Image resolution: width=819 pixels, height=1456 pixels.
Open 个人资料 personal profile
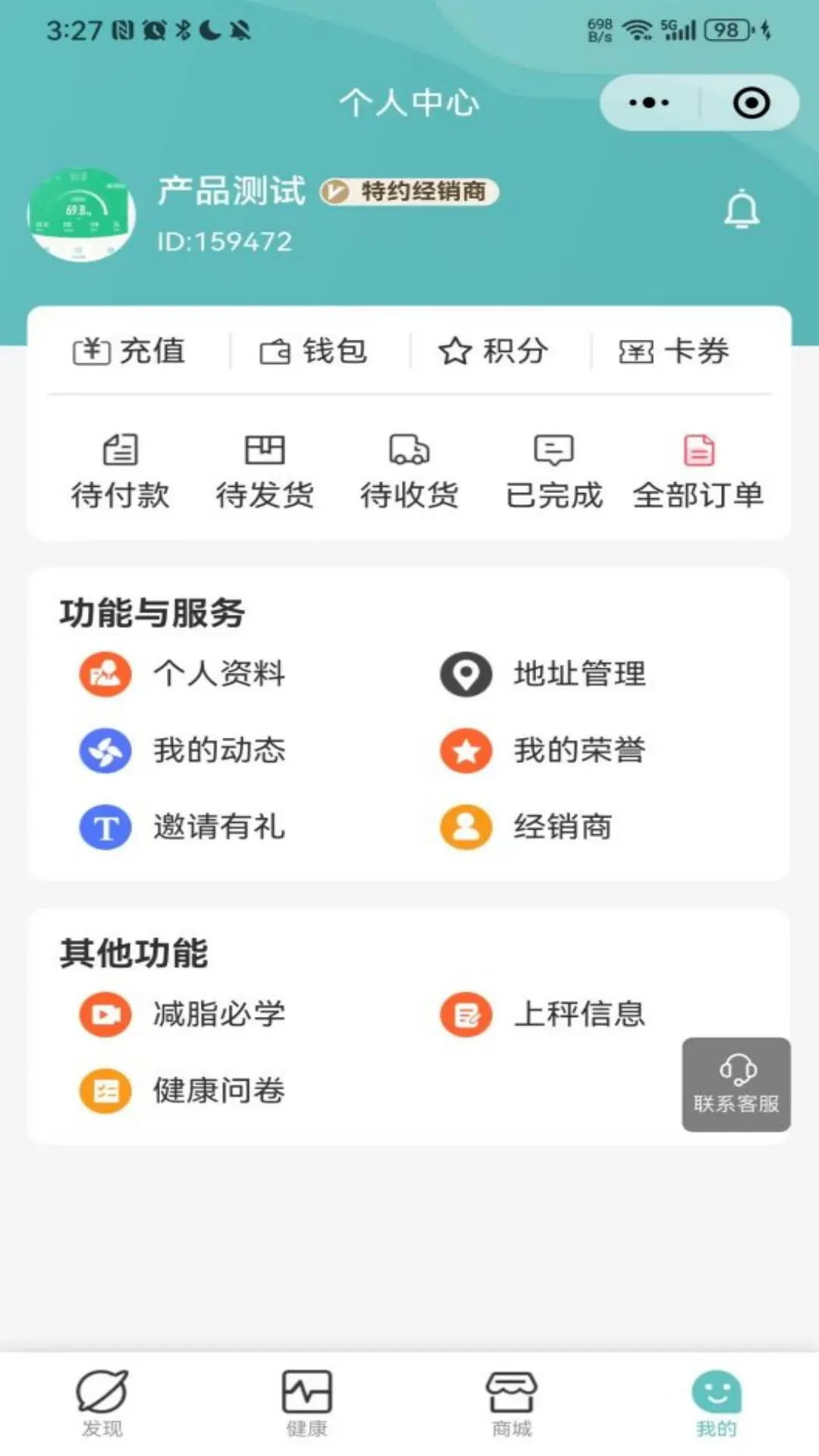183,673
